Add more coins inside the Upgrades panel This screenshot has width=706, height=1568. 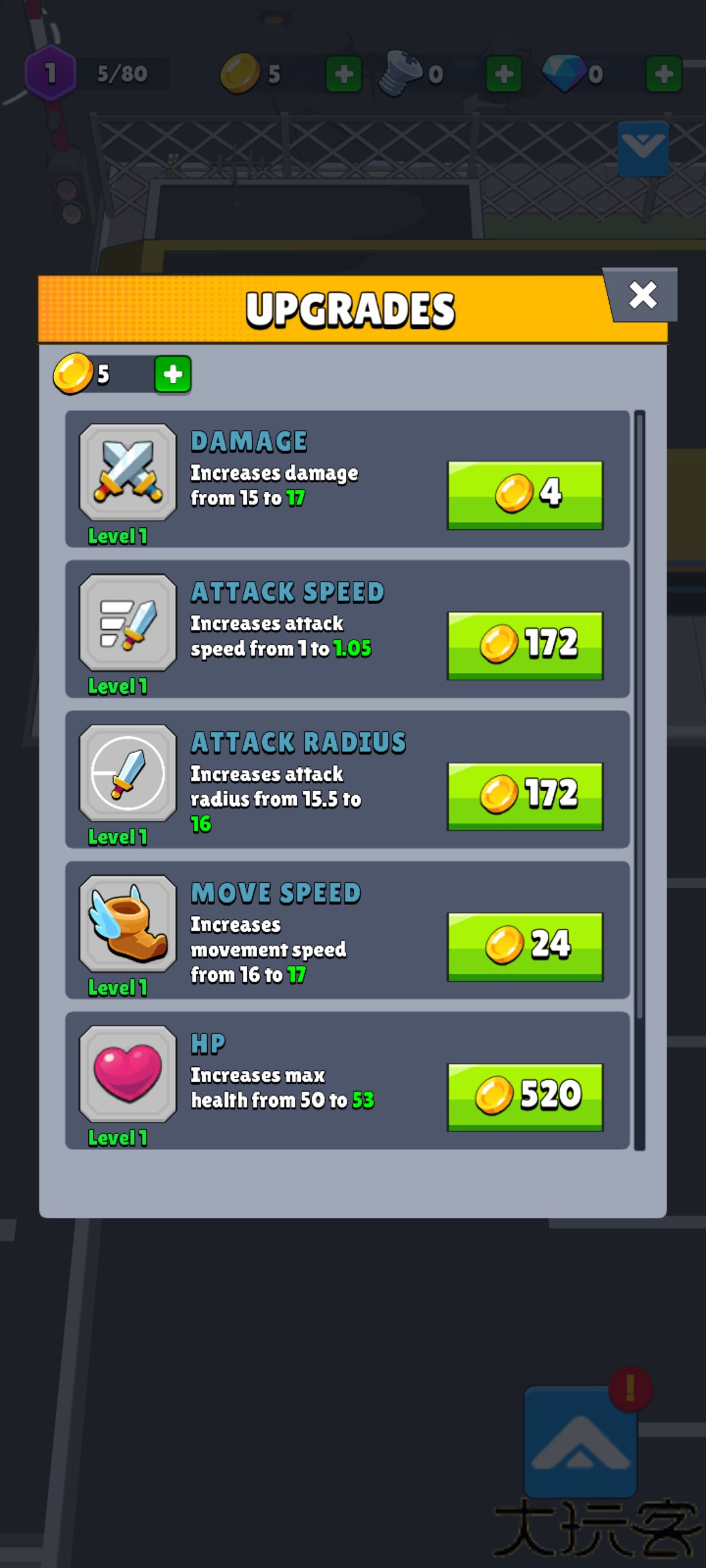click(x=173, y=374)
